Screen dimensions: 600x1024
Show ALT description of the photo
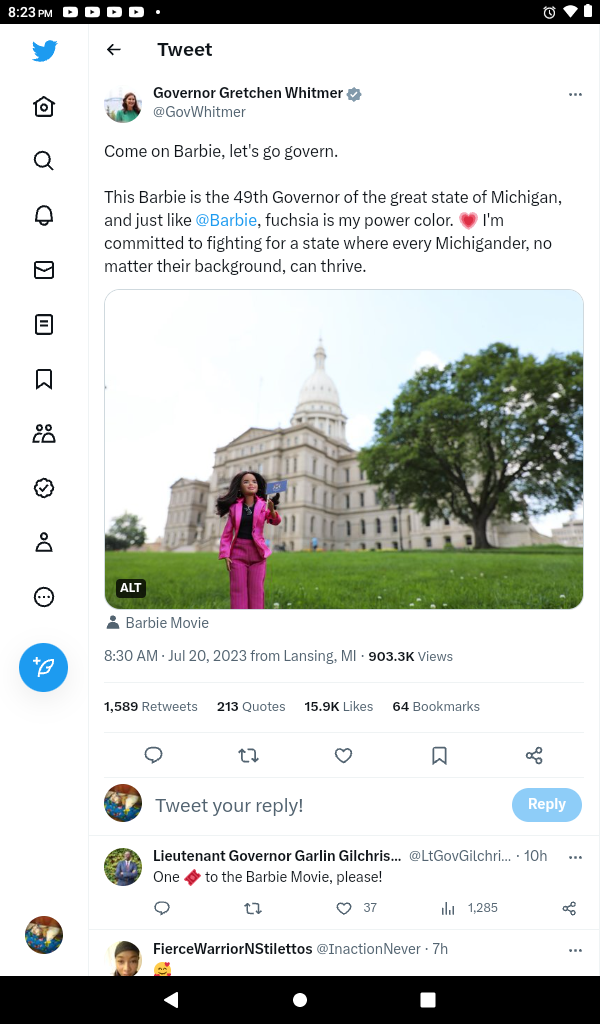pos(131,588)
